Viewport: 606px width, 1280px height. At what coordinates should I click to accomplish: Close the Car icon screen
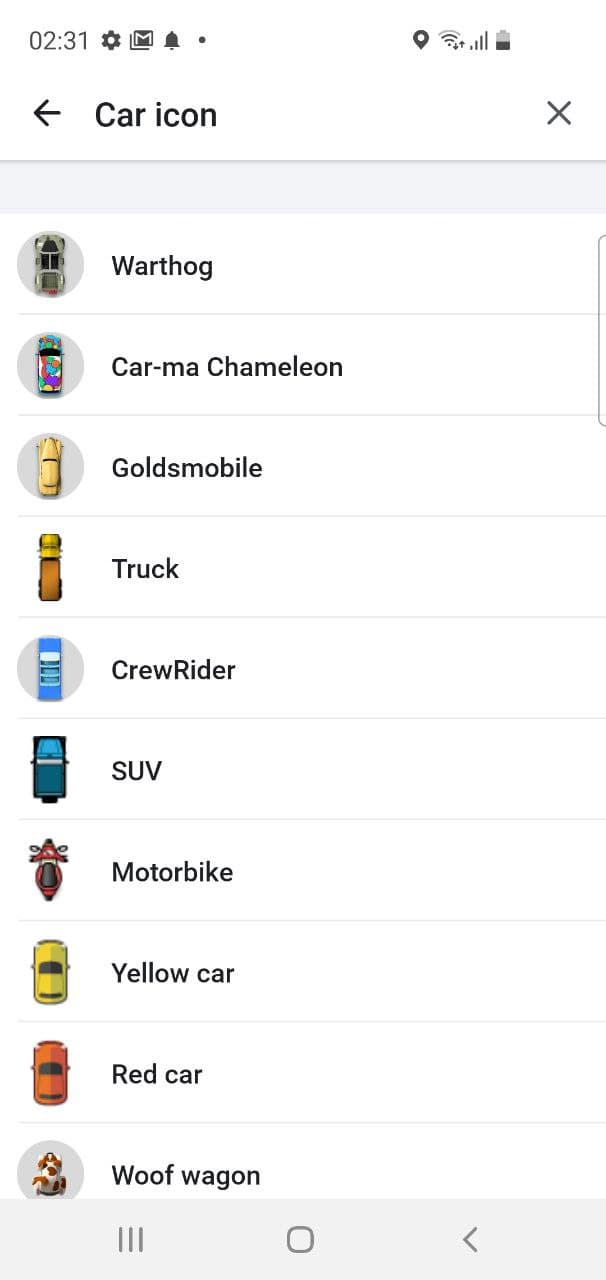pos(559,114)
